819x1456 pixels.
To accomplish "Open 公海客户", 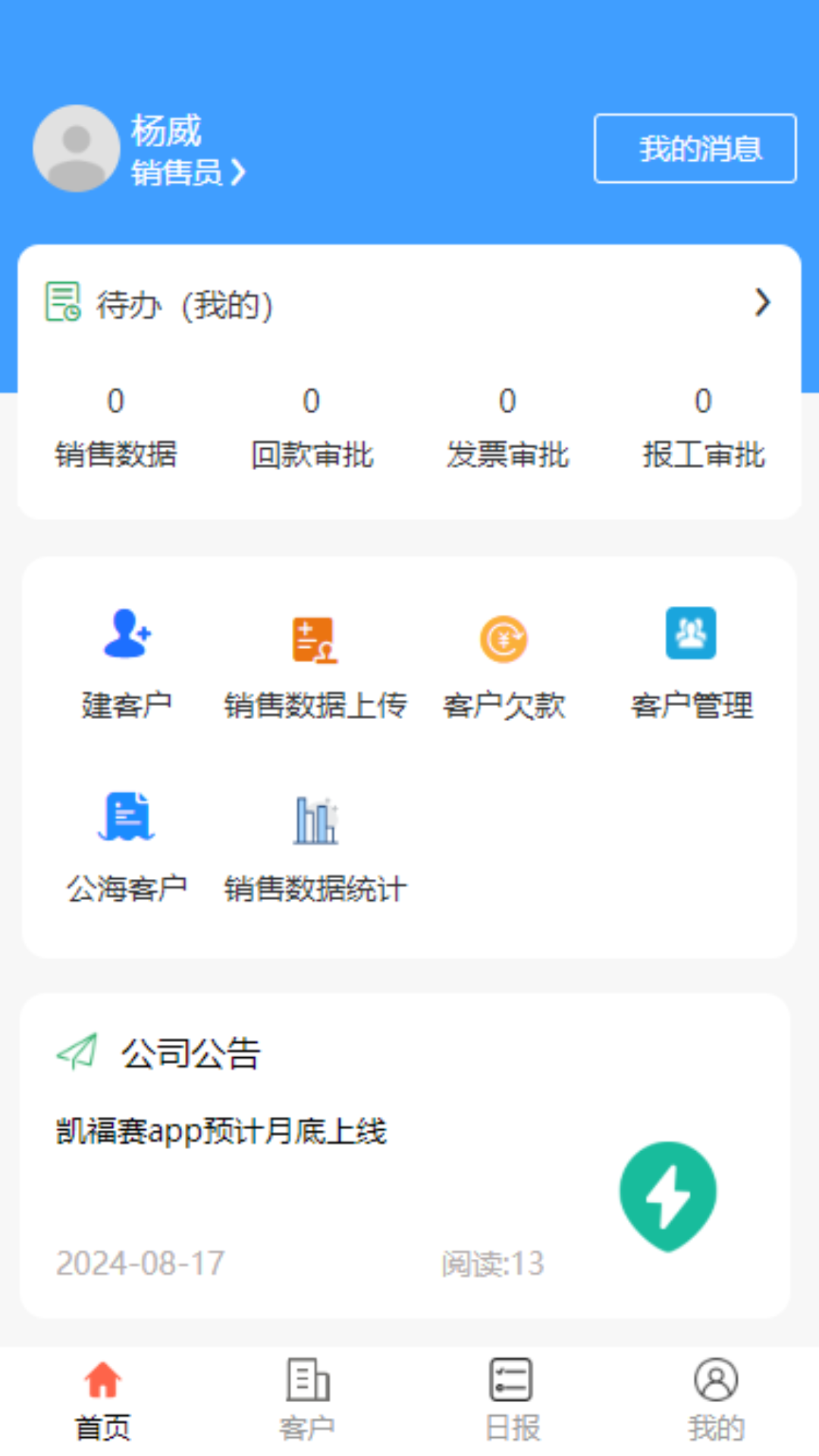I will pyautogui.click(x=127, y=847).
